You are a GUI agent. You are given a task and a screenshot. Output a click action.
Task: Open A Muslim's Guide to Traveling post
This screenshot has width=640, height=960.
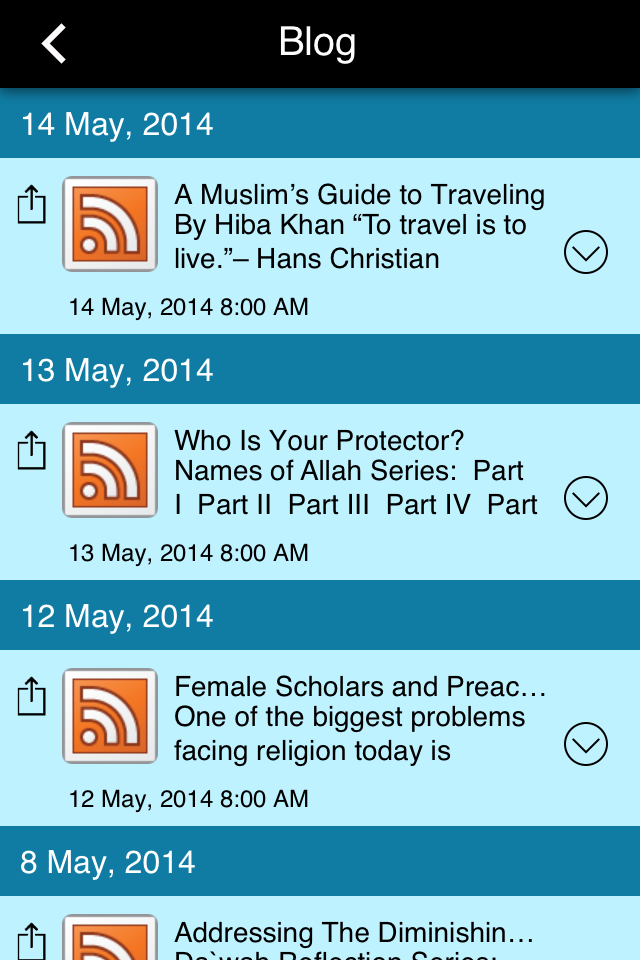[x=358, y=226]
